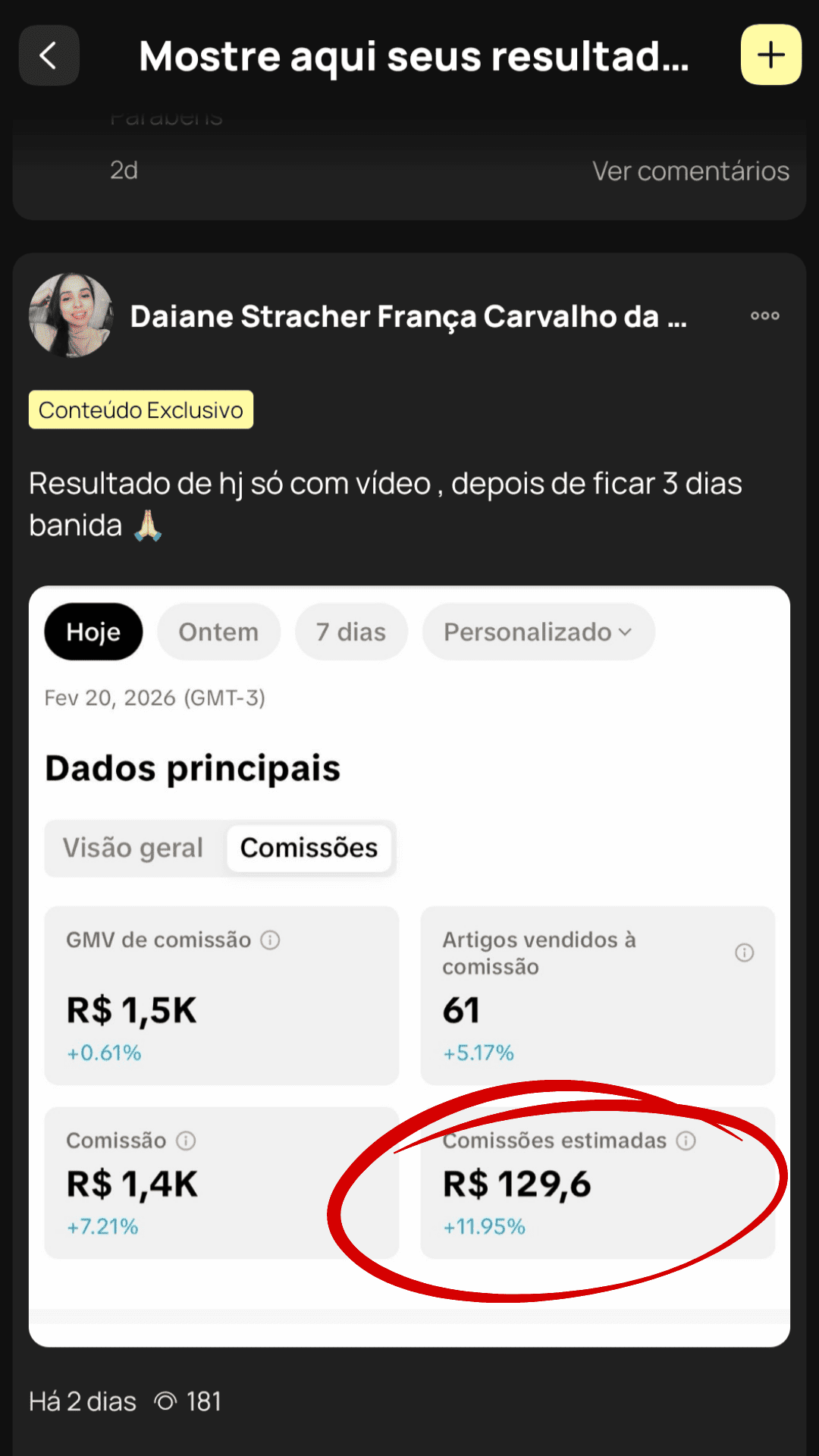The image size is (819, 1456).
Task: Switch to the Visão geral view
Action: pos(133,848)
